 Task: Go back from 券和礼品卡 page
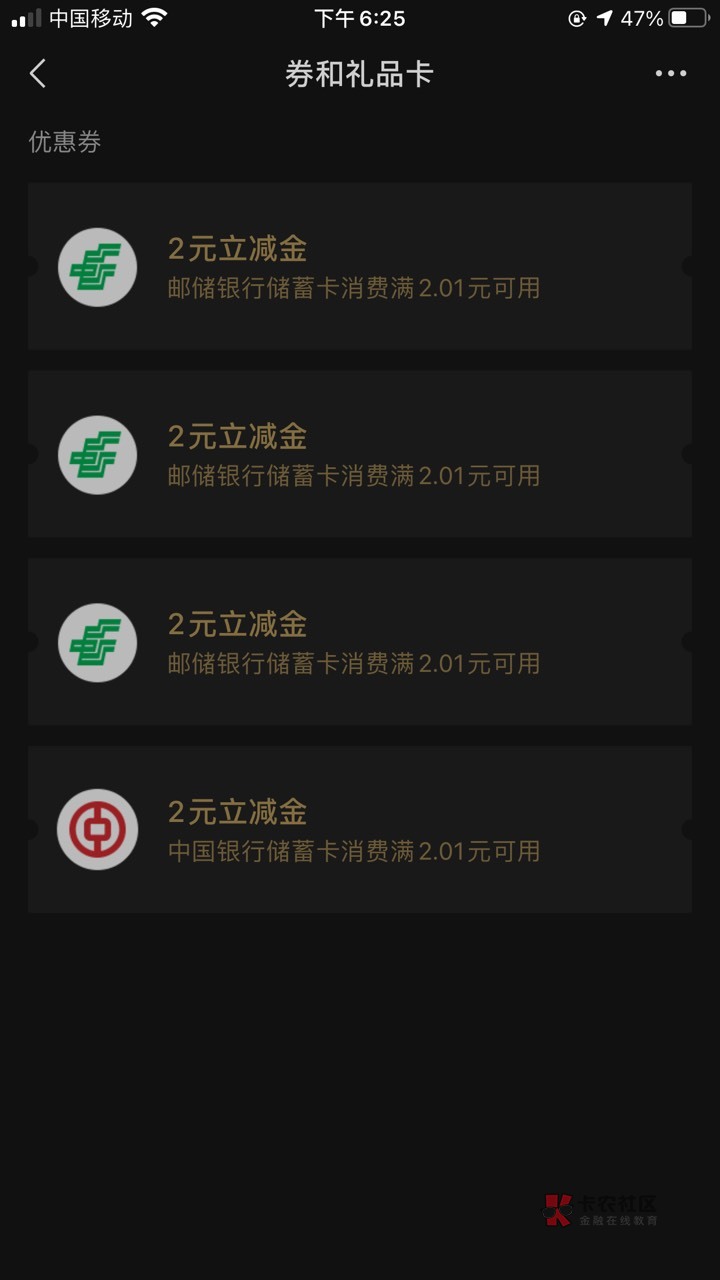tap(38, 73)
